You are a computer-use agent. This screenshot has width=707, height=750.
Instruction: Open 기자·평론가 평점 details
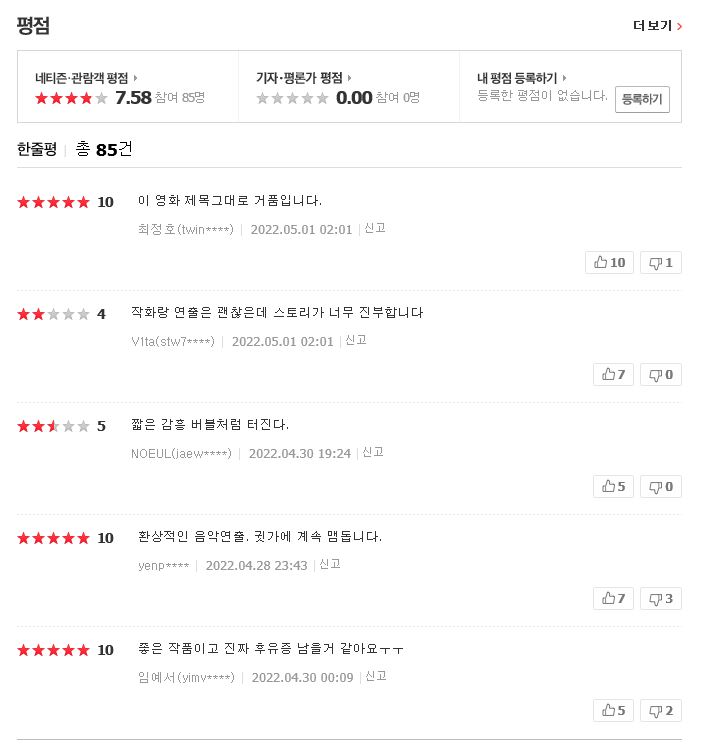303,77
